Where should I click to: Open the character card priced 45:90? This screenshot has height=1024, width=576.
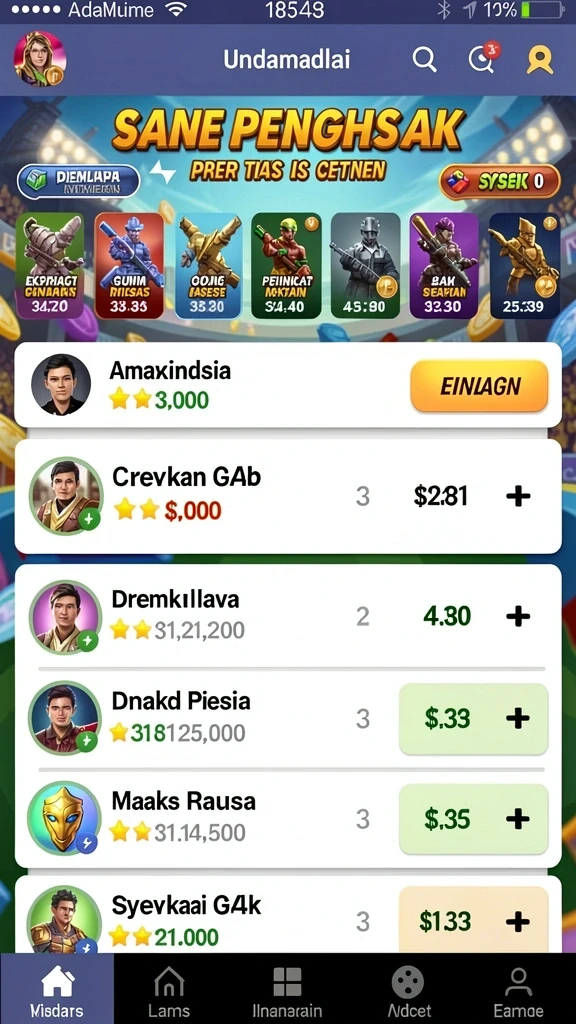pos(364,265)
